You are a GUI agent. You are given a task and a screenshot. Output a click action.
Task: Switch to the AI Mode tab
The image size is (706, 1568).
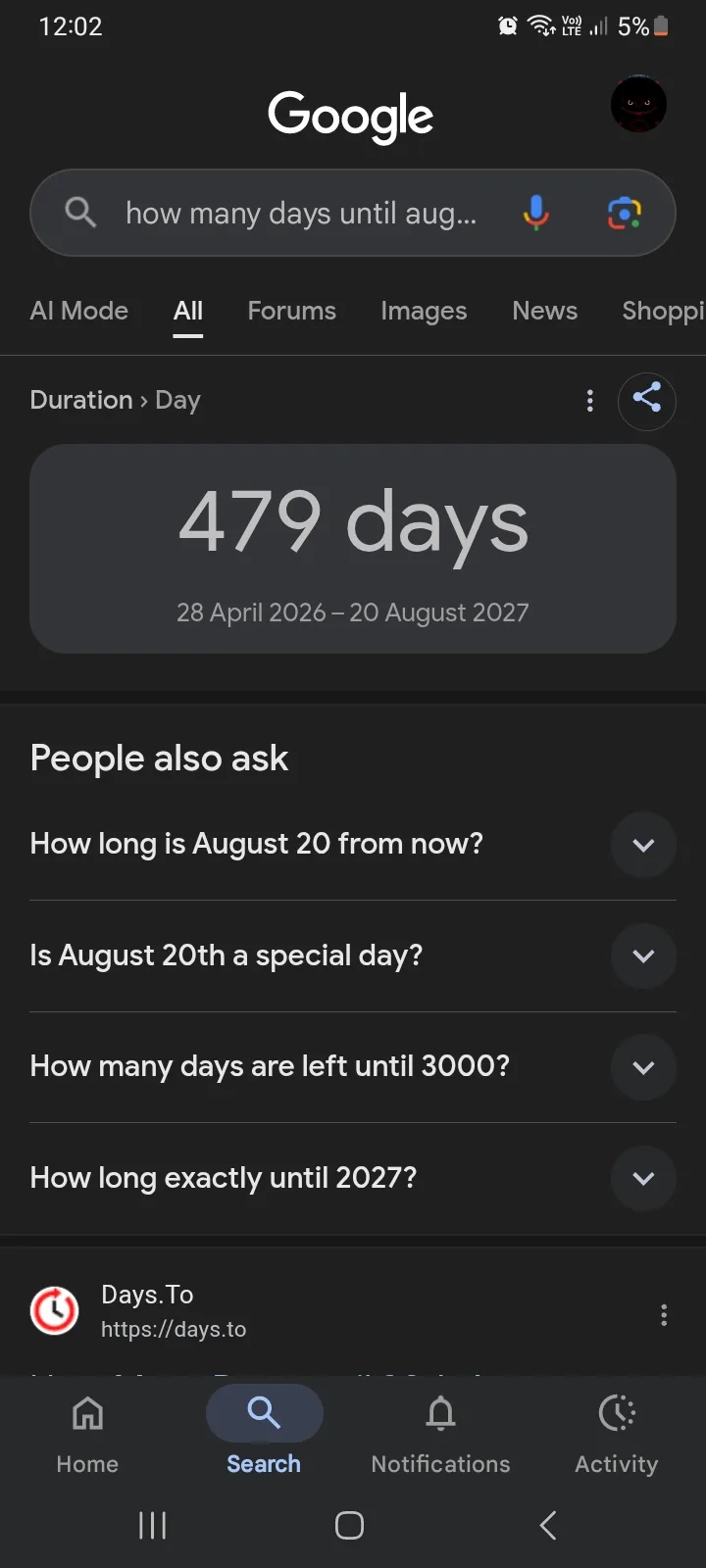click(79, 311)
